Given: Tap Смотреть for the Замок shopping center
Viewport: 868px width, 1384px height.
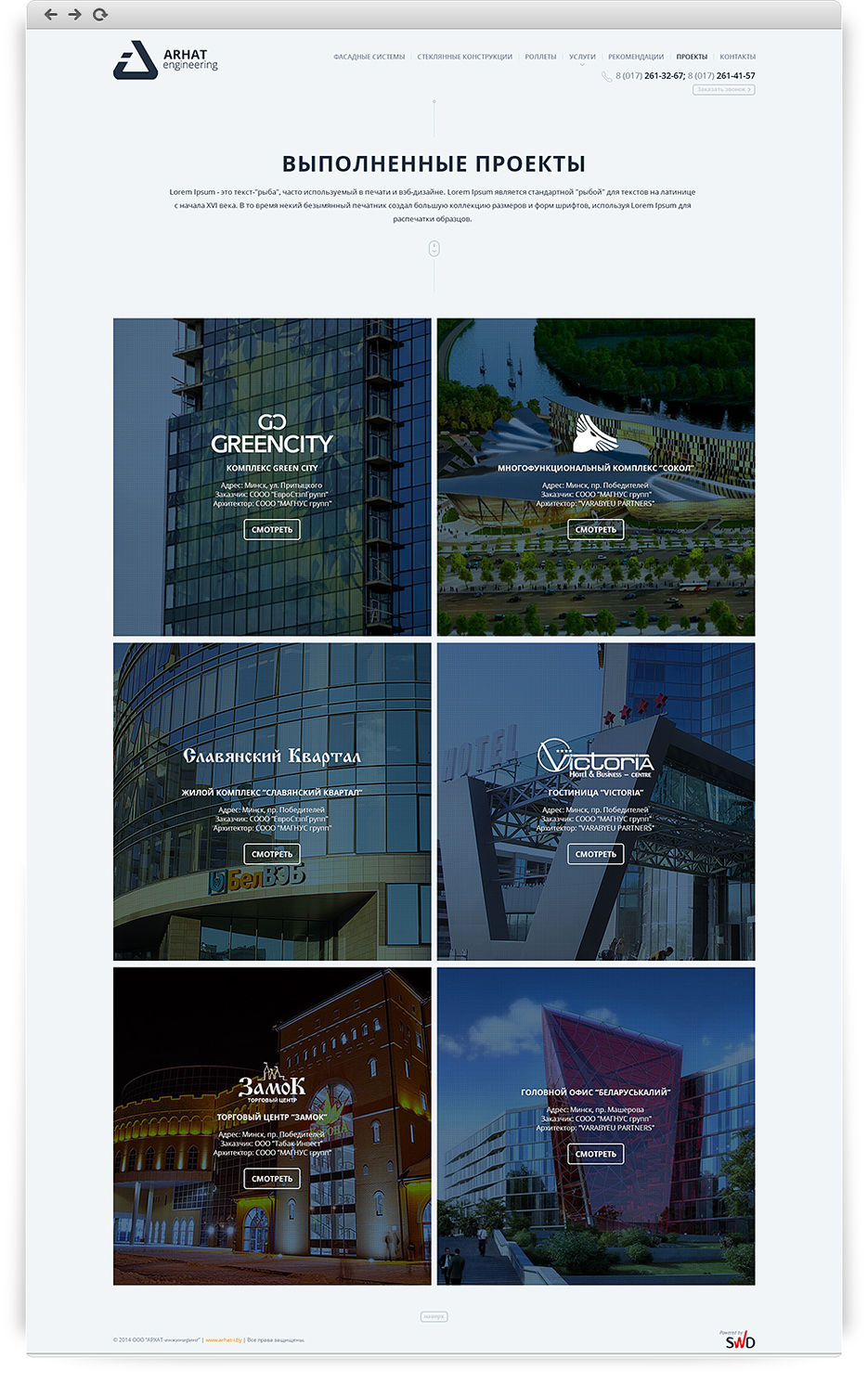Looking at the screenshot, I should coord(272,1179).
